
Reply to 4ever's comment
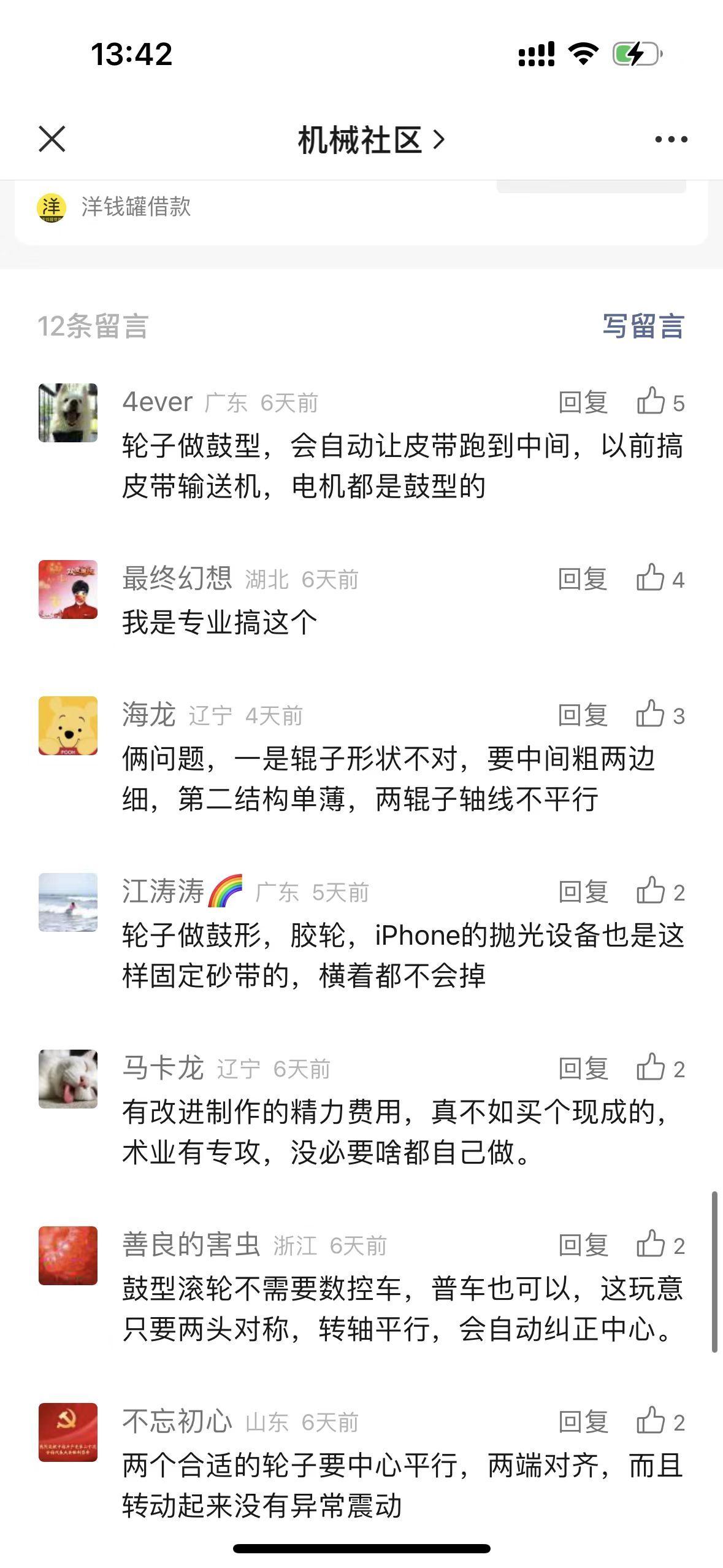[x=583, y=402]
